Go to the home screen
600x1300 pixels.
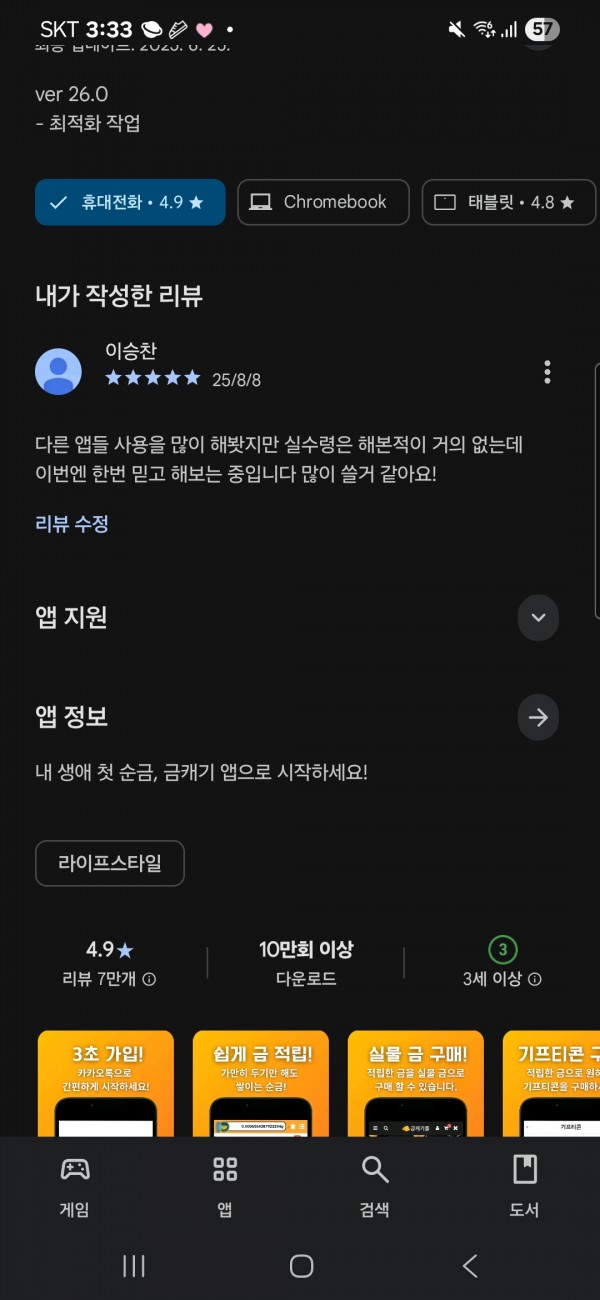click(301, 1266)
